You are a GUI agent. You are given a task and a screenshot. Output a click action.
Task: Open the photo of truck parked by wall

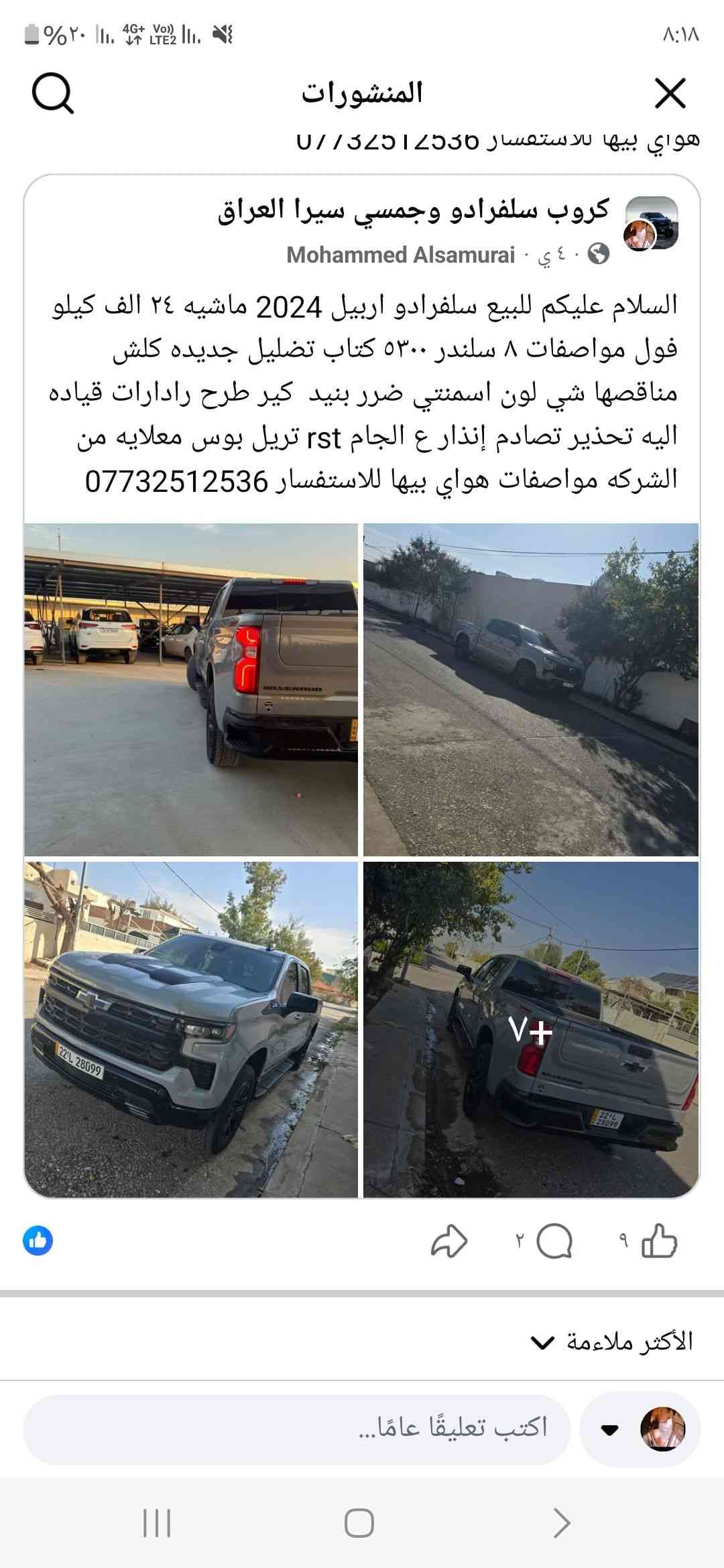tap(531, 689)
